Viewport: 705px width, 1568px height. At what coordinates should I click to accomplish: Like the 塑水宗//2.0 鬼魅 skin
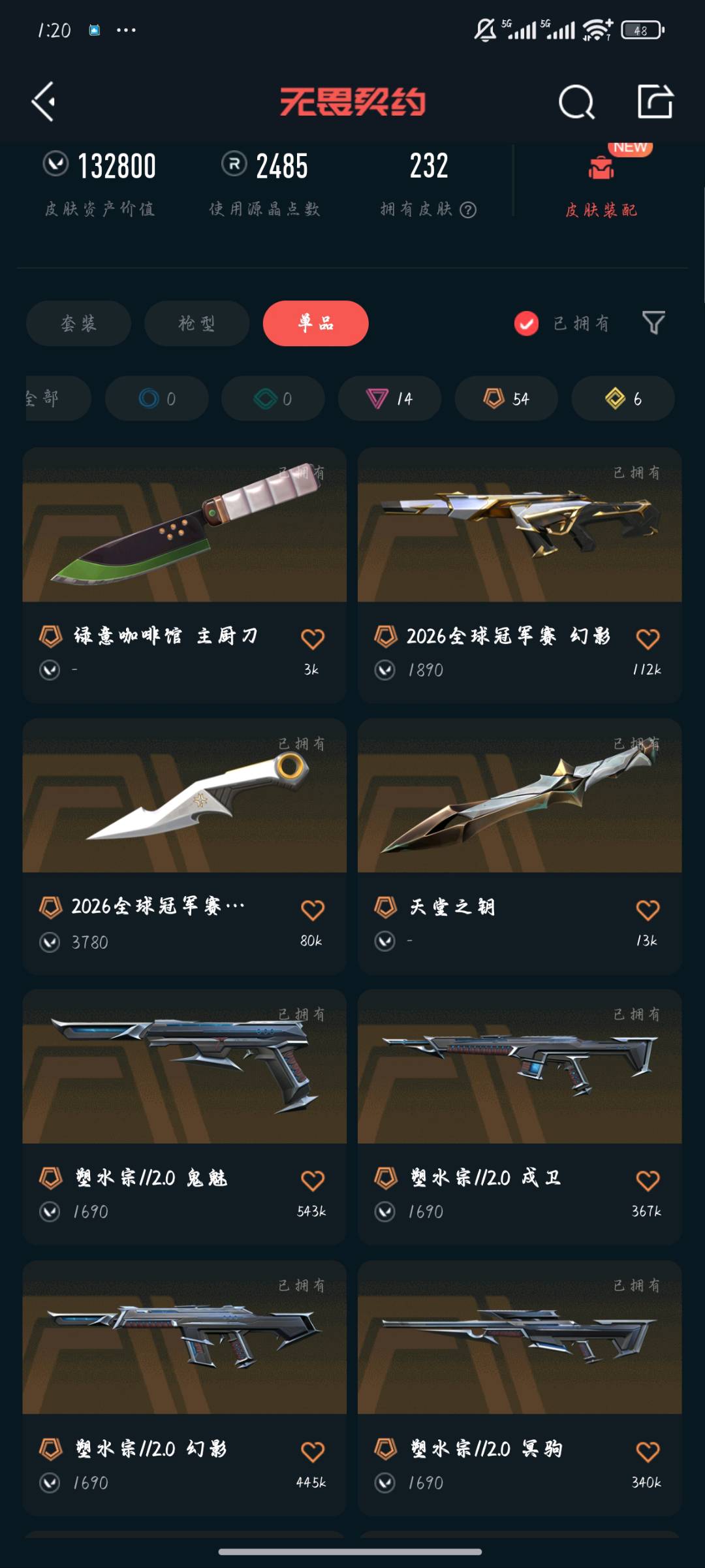pyautogui.click(x=313, y=1181)
